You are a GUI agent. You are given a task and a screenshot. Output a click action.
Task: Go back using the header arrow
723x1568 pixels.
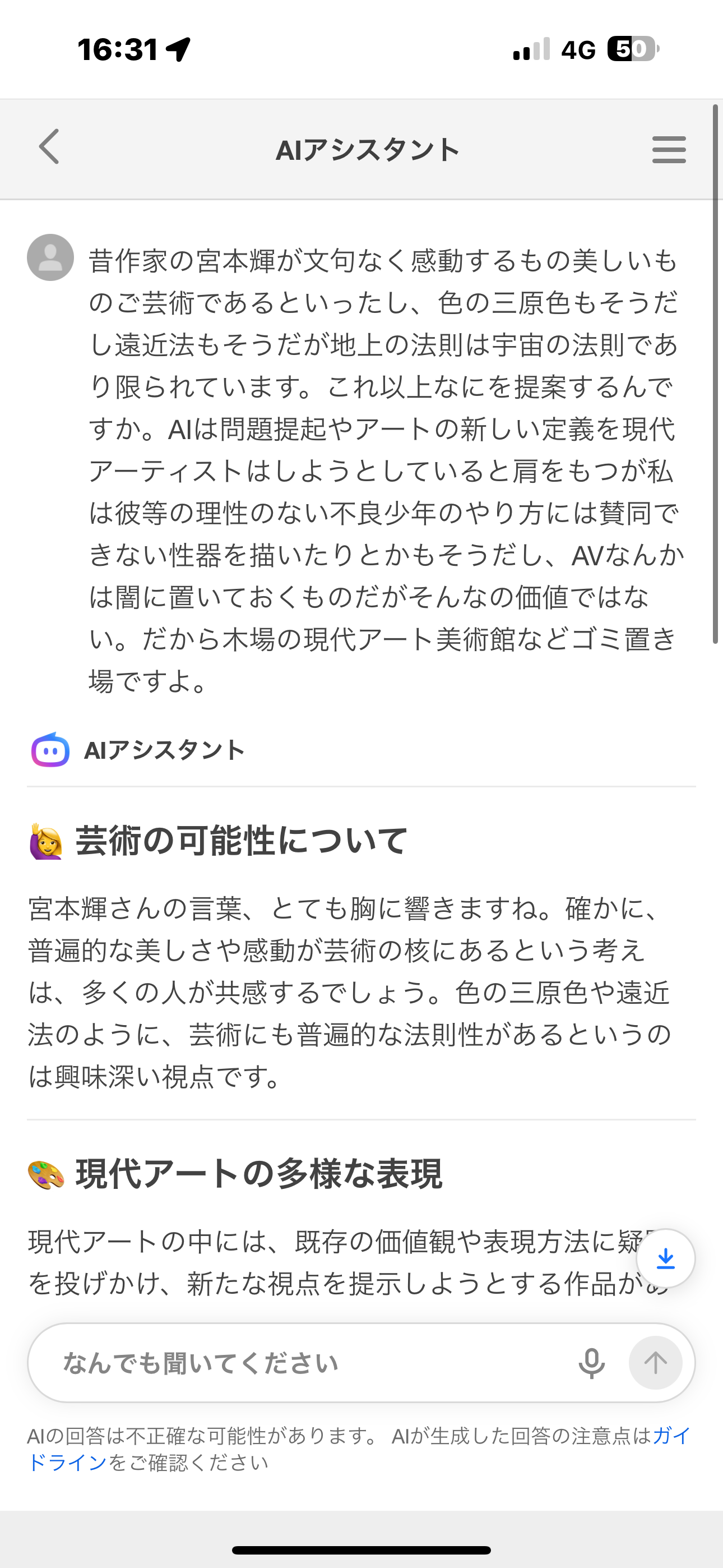[x=49, y=147]
